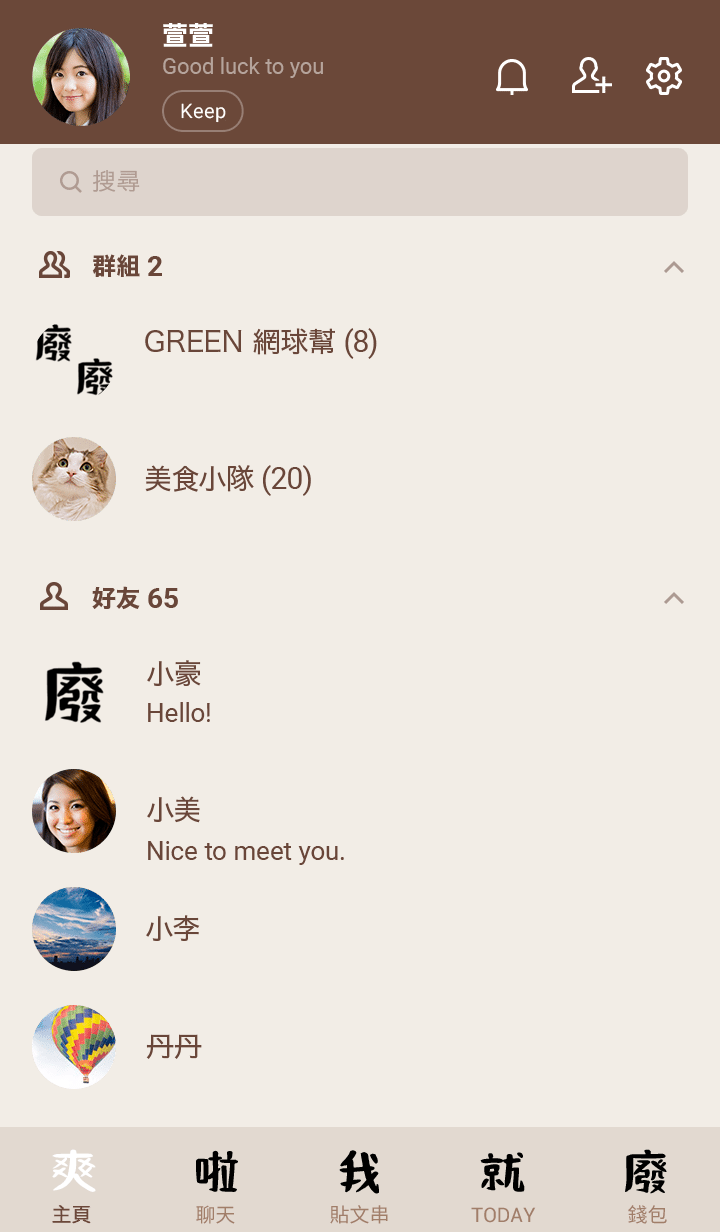This screenshot has width=720, height=1232.
Task: Open 萱萱's profile picture
Action: 81,77
